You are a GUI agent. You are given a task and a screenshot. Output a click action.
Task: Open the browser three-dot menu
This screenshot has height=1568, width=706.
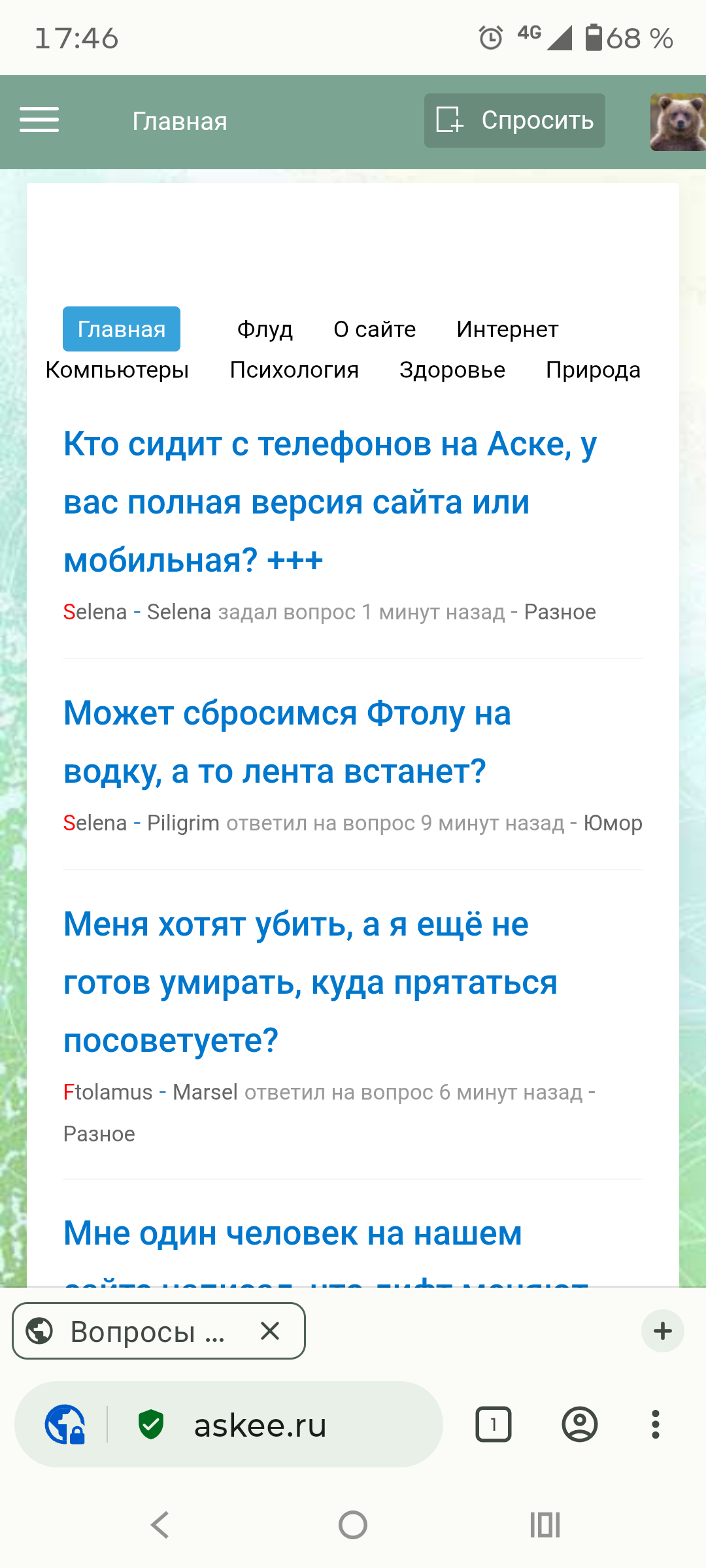pyautogui.click(x=655, y=1424)
